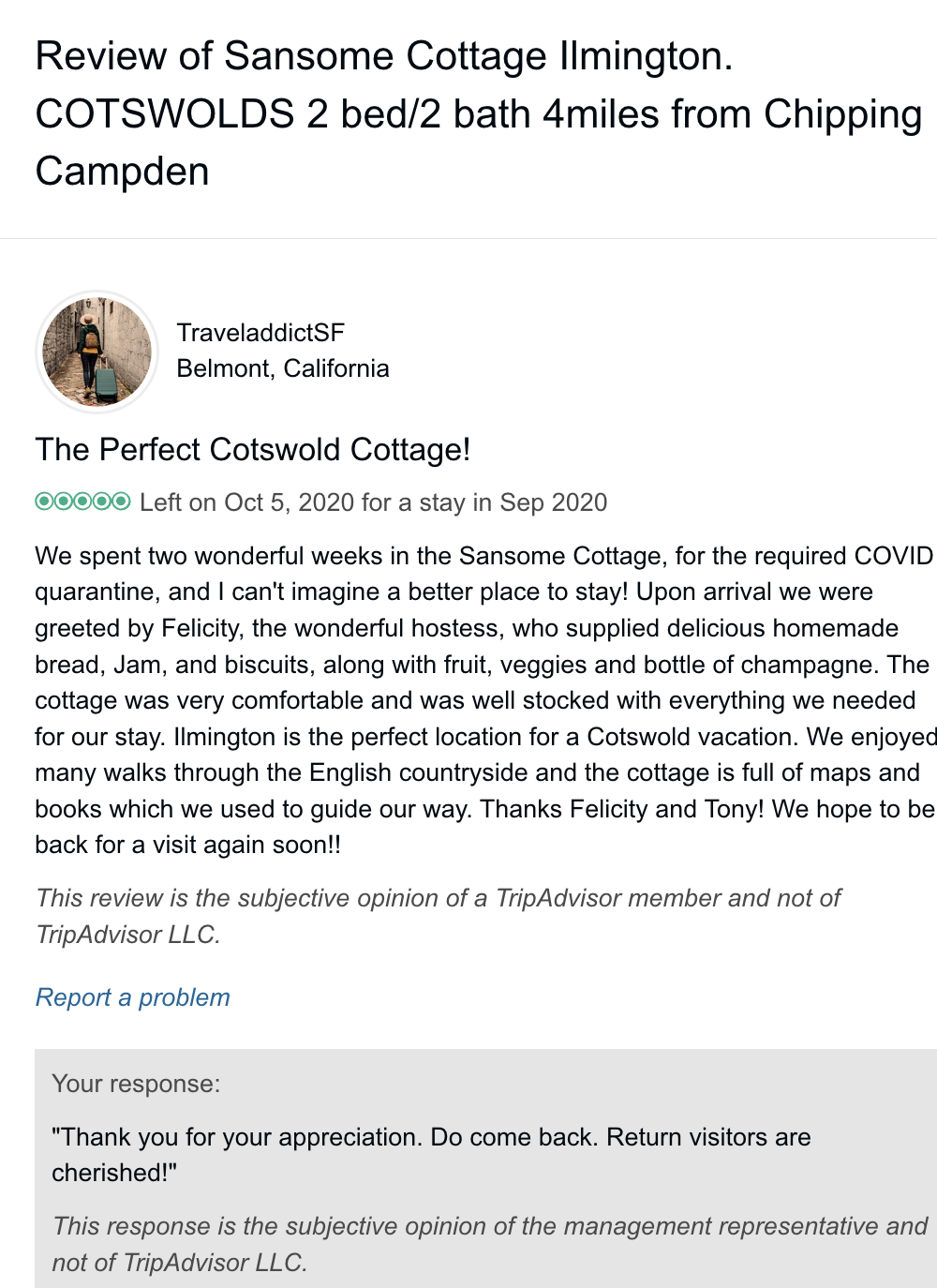Viewport: 937px width, 1288px height.
Task: Open TraveladdictSF's profile photo
Action: tap(97, 352)
